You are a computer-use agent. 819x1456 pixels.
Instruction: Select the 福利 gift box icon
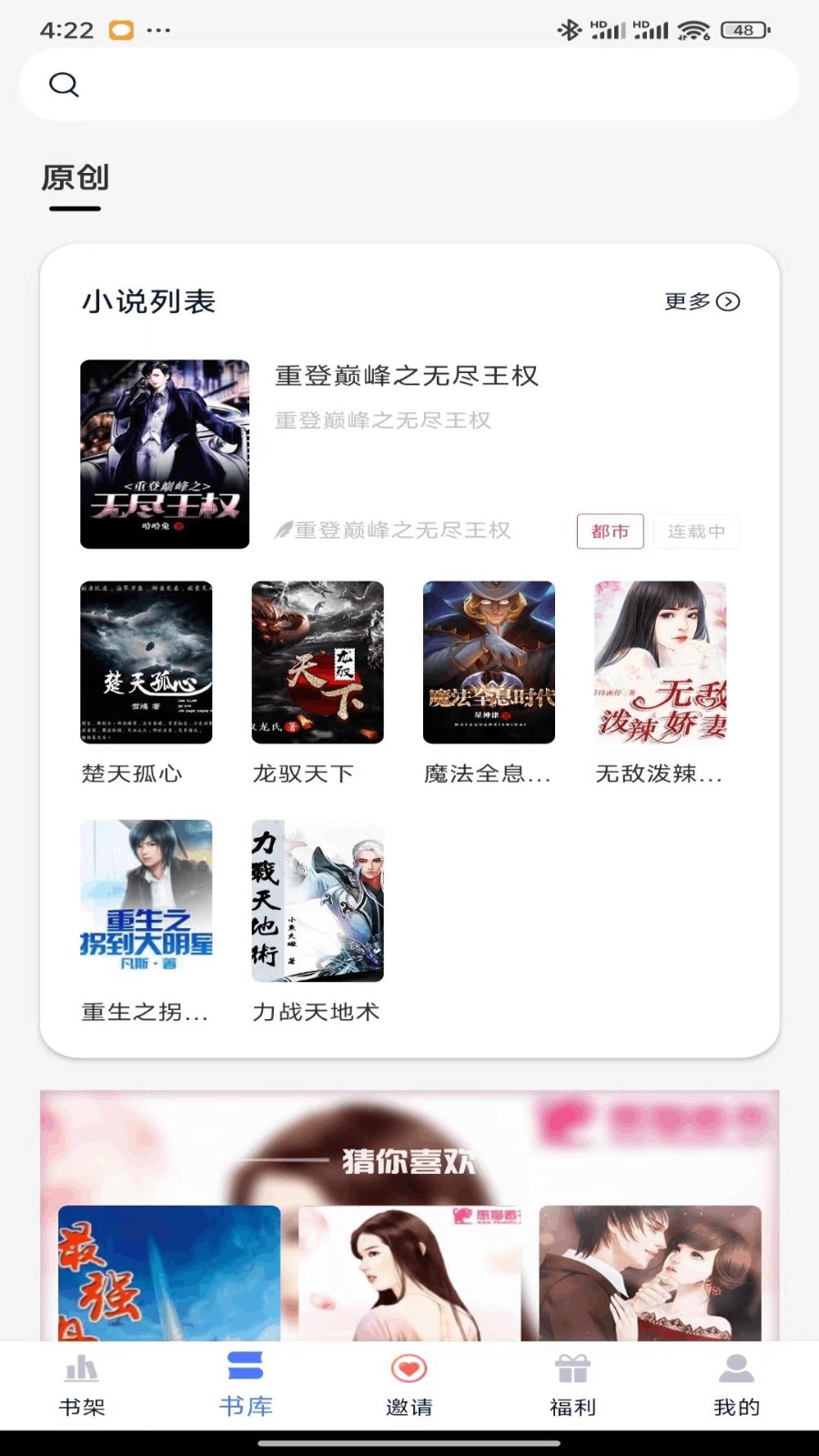pos(571,1367)
